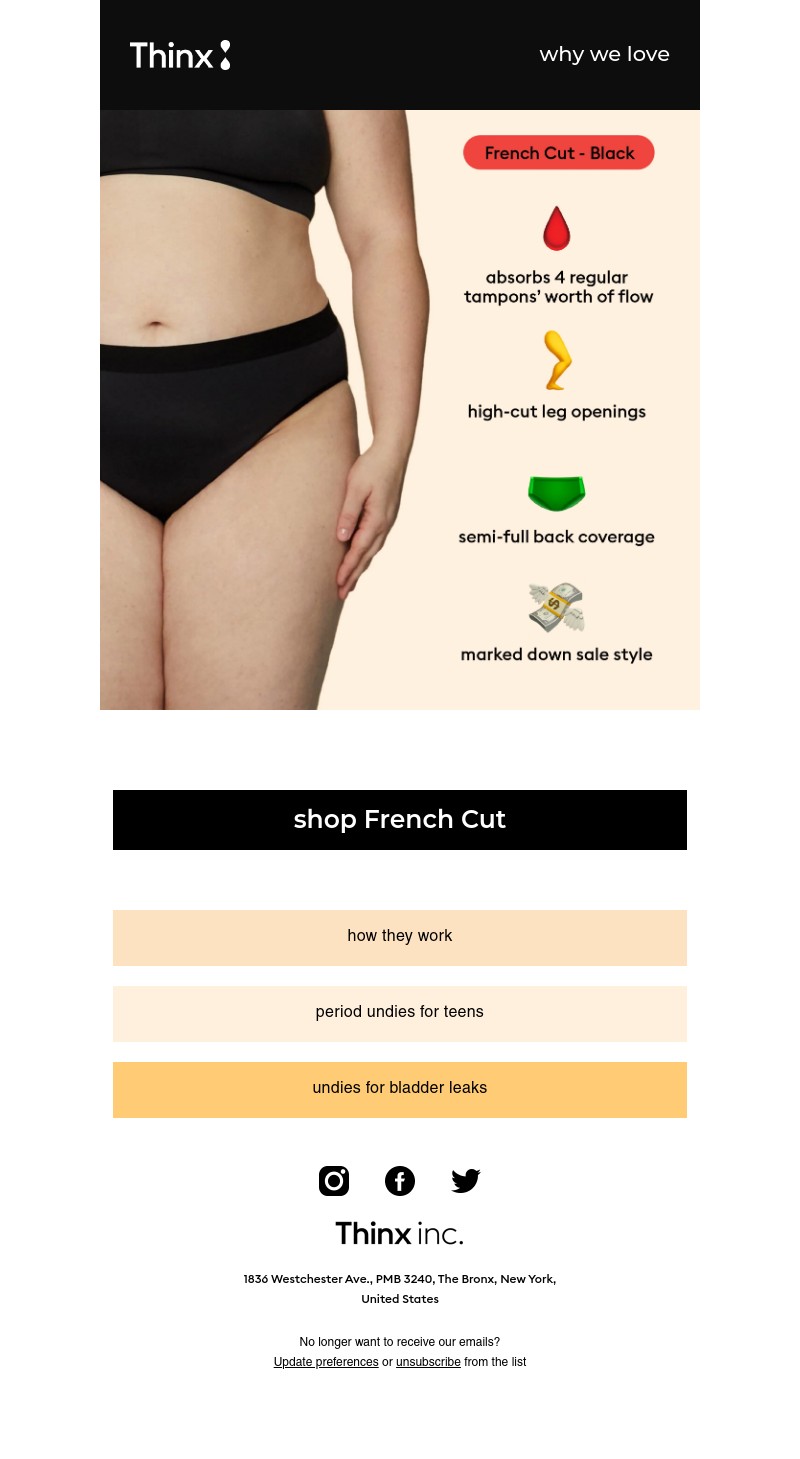Open the French Cut product image
The width and height of the screenshot is (800, 1459).
click(400, 410)
